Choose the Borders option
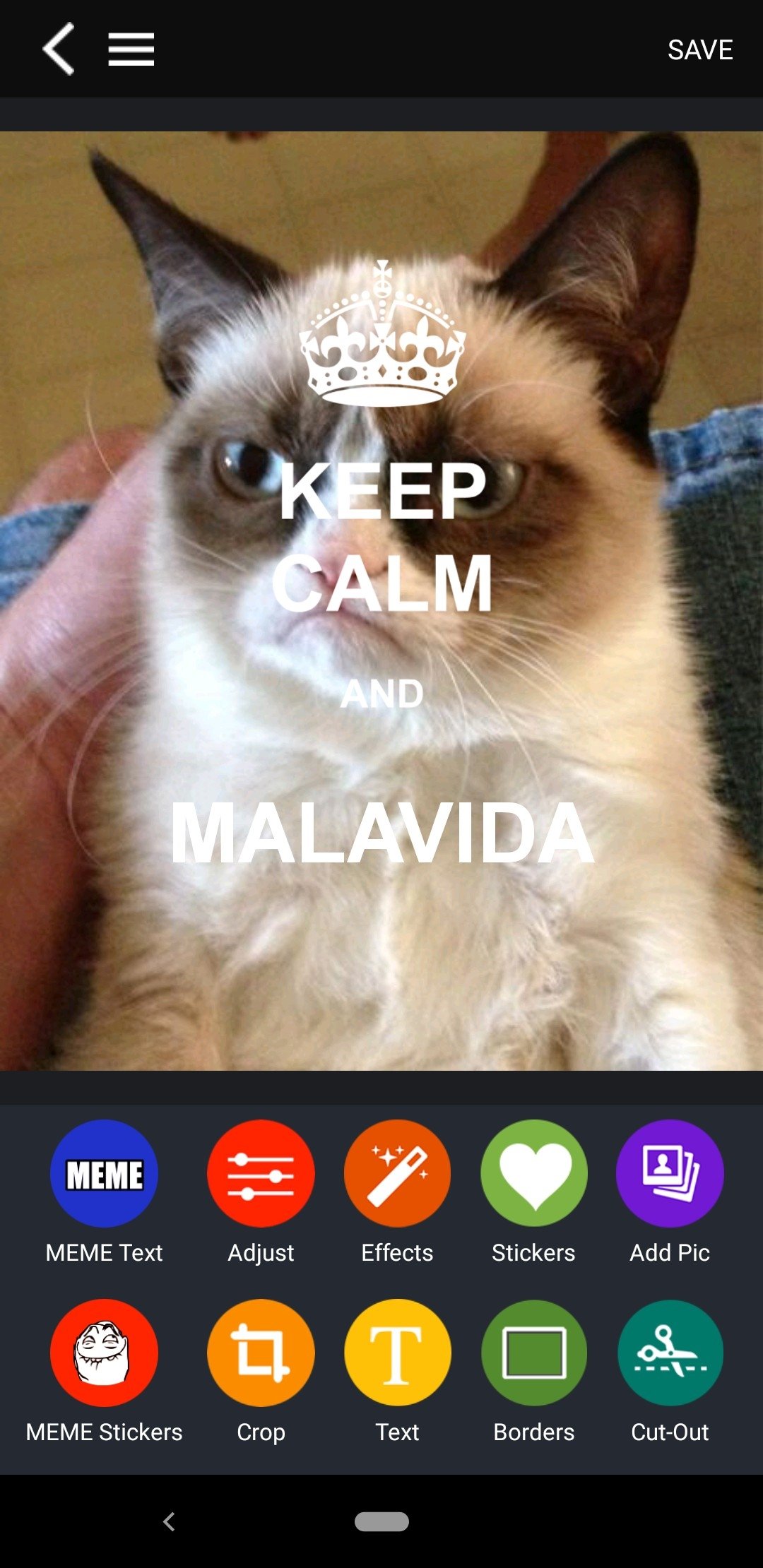This screenshot has width=763, height=1568. point(533,1353)
